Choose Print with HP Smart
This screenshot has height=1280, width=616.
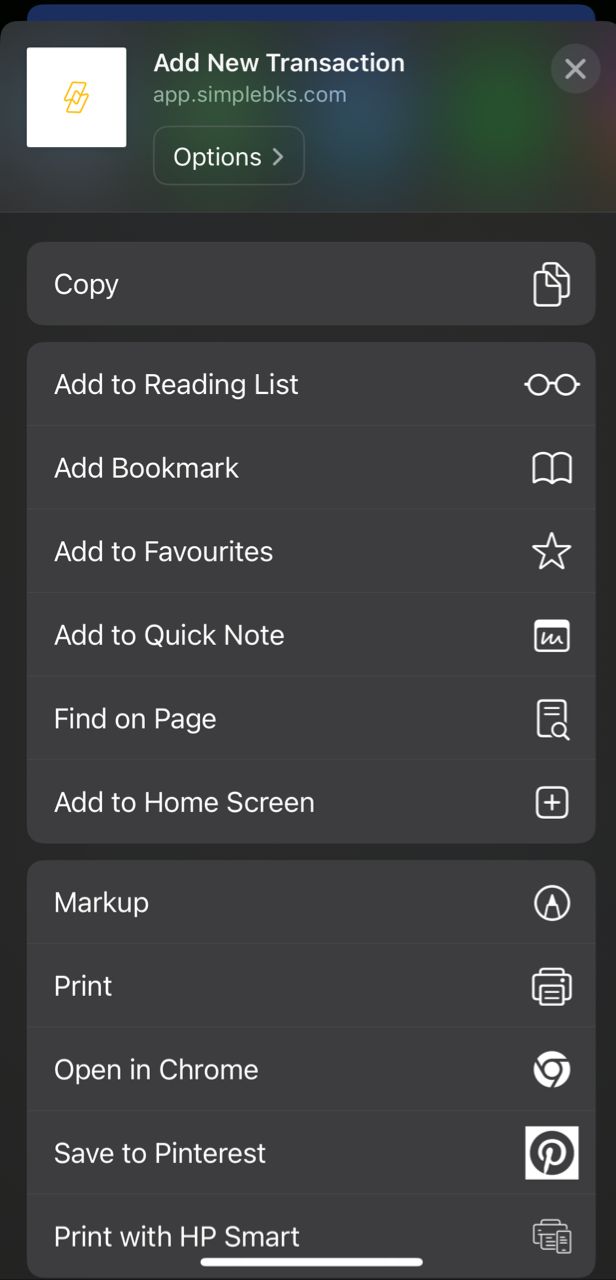[x=311, y=1236]
